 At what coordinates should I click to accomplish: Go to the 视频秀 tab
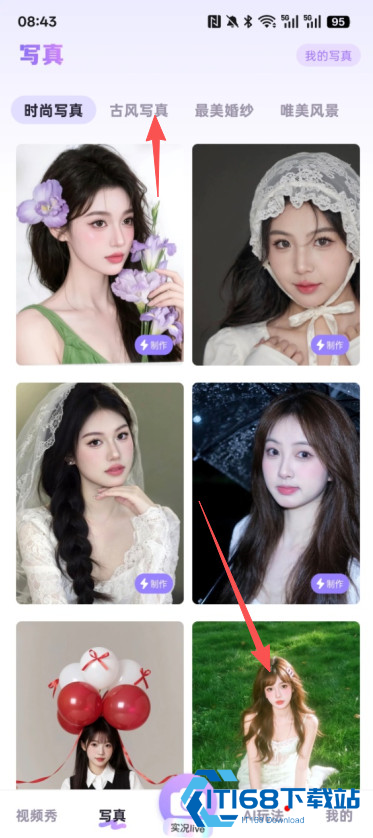click(36, 816)
